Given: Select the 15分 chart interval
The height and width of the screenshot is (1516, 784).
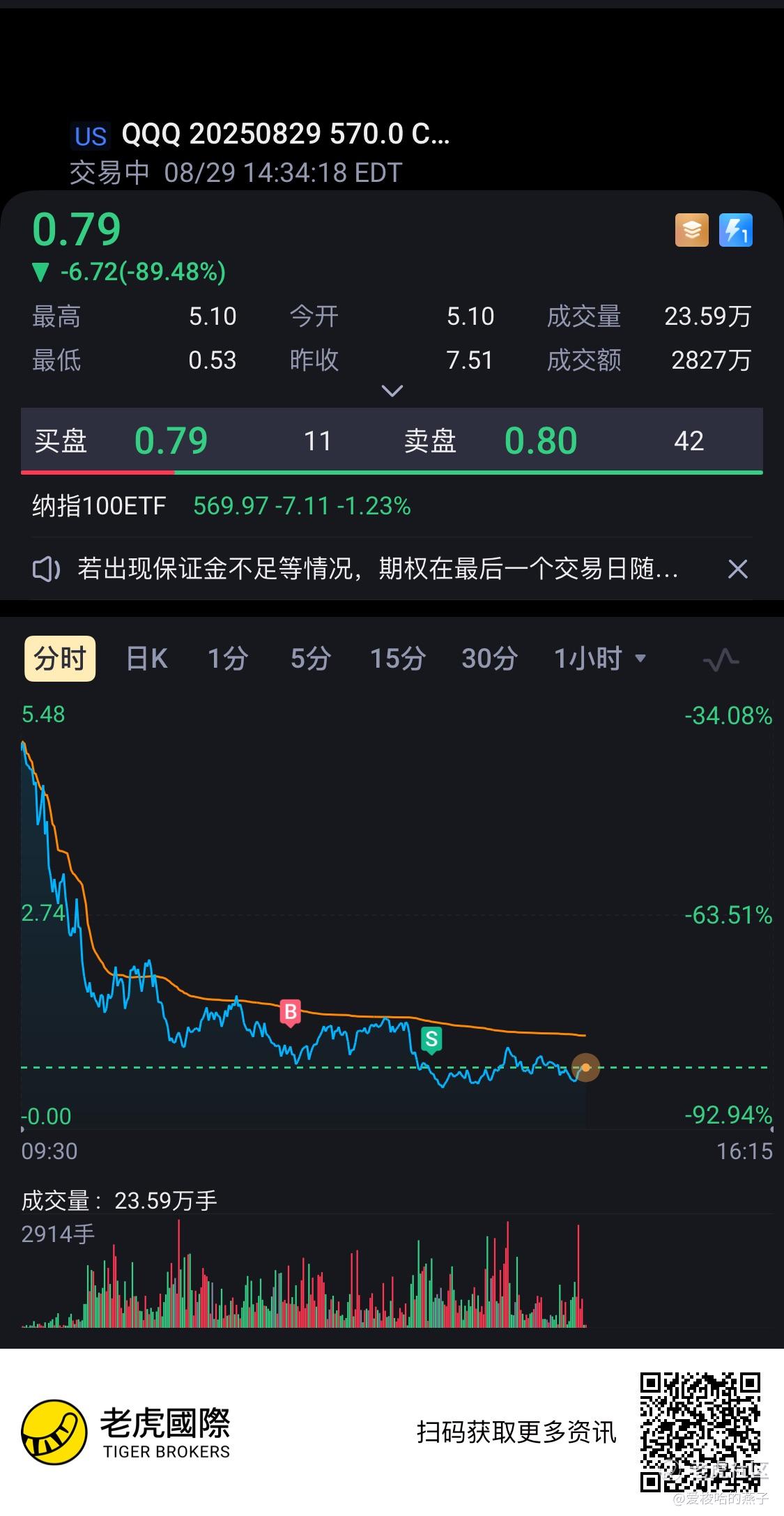Looking at the screenshot, I should click(x=397, y=658).
